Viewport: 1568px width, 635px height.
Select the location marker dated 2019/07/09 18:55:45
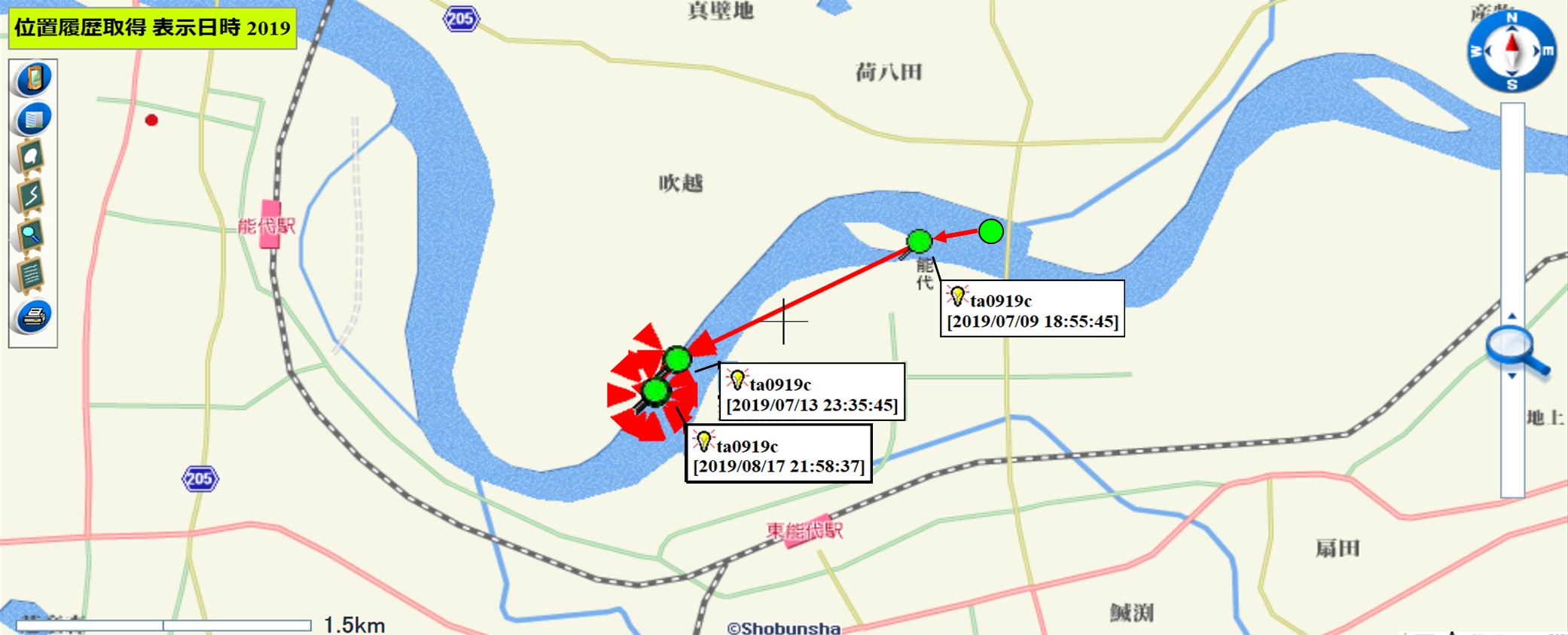[919, 241]
